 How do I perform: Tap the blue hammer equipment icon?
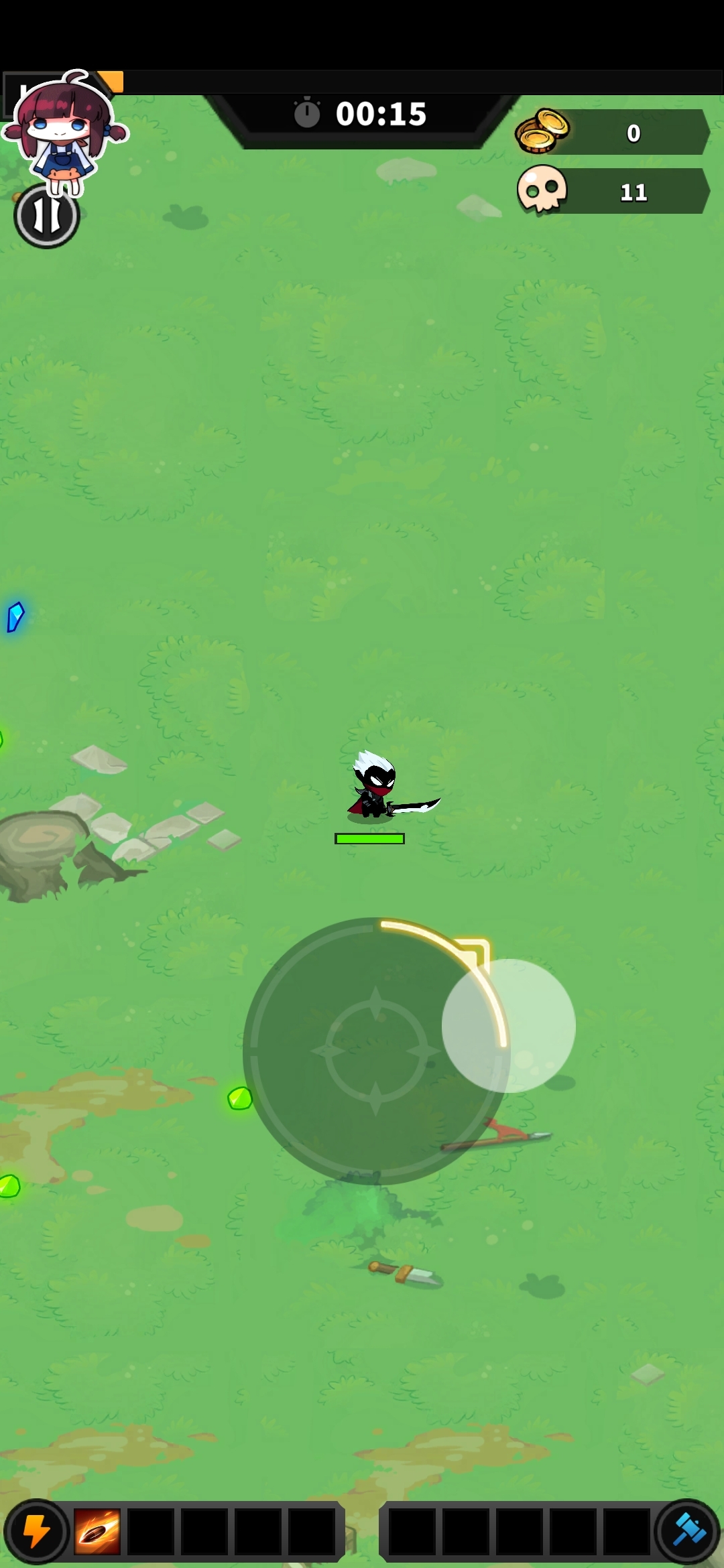(687, 1530)
